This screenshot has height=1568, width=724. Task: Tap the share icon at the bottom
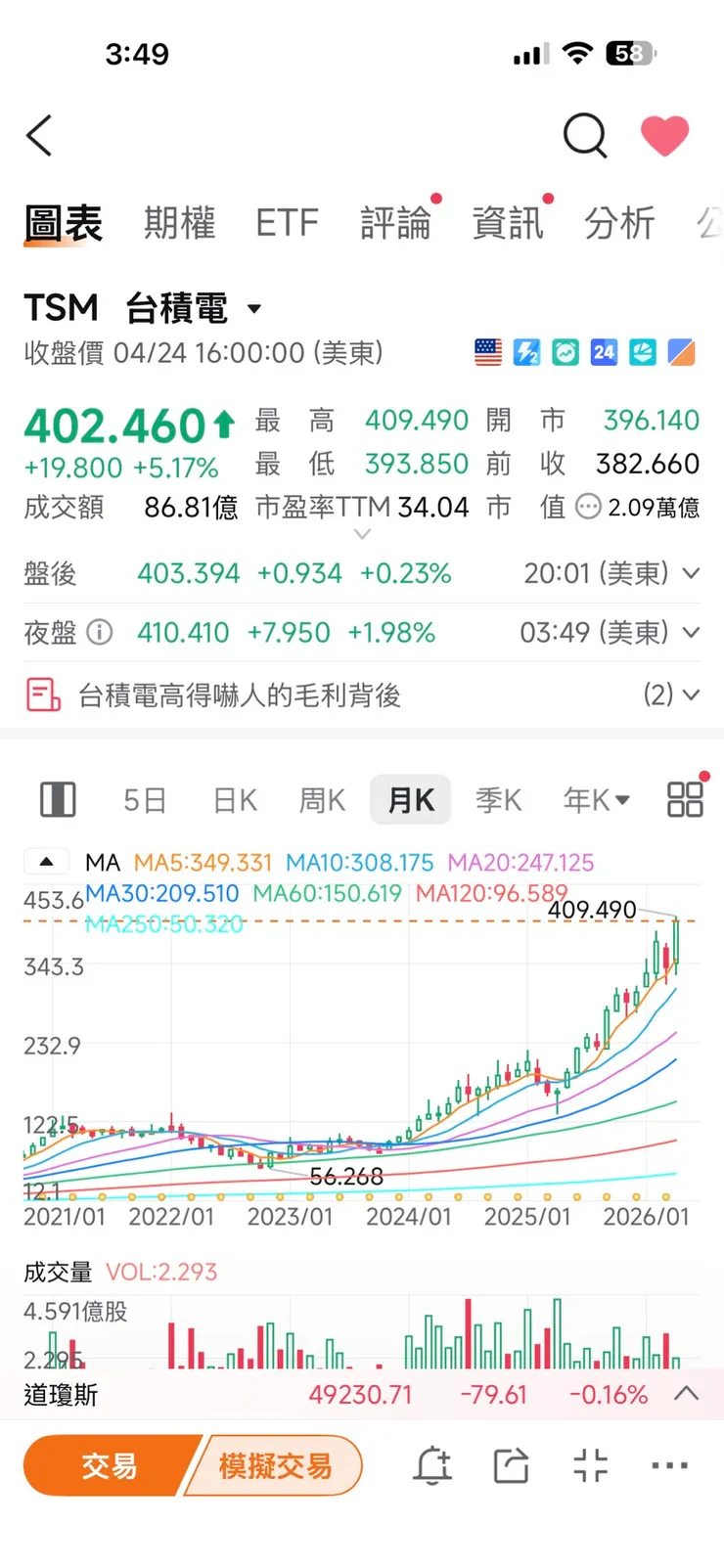tap(511, 1464)
